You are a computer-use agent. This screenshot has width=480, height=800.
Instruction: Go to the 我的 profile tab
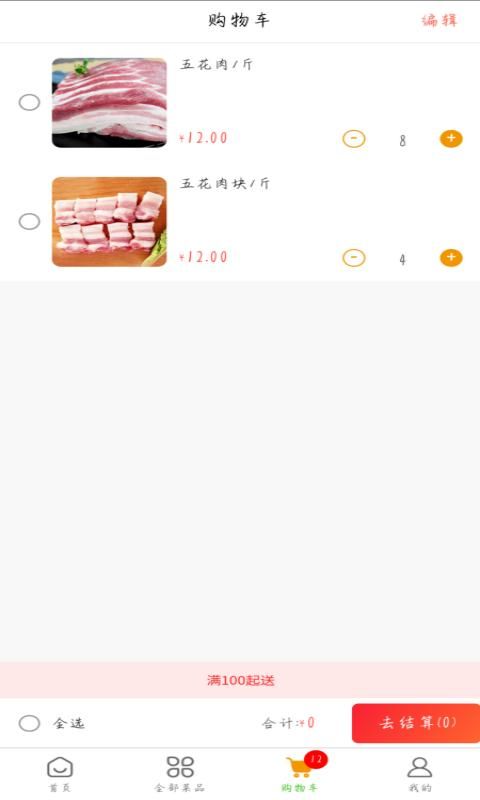click(420, 774)
